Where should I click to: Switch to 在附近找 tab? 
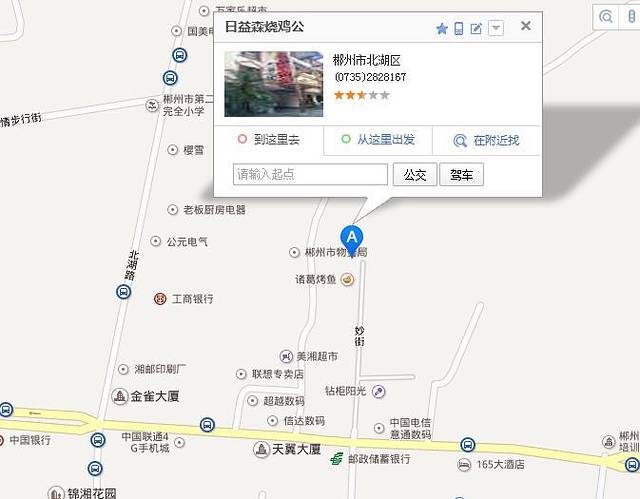[x=486, y=141]
